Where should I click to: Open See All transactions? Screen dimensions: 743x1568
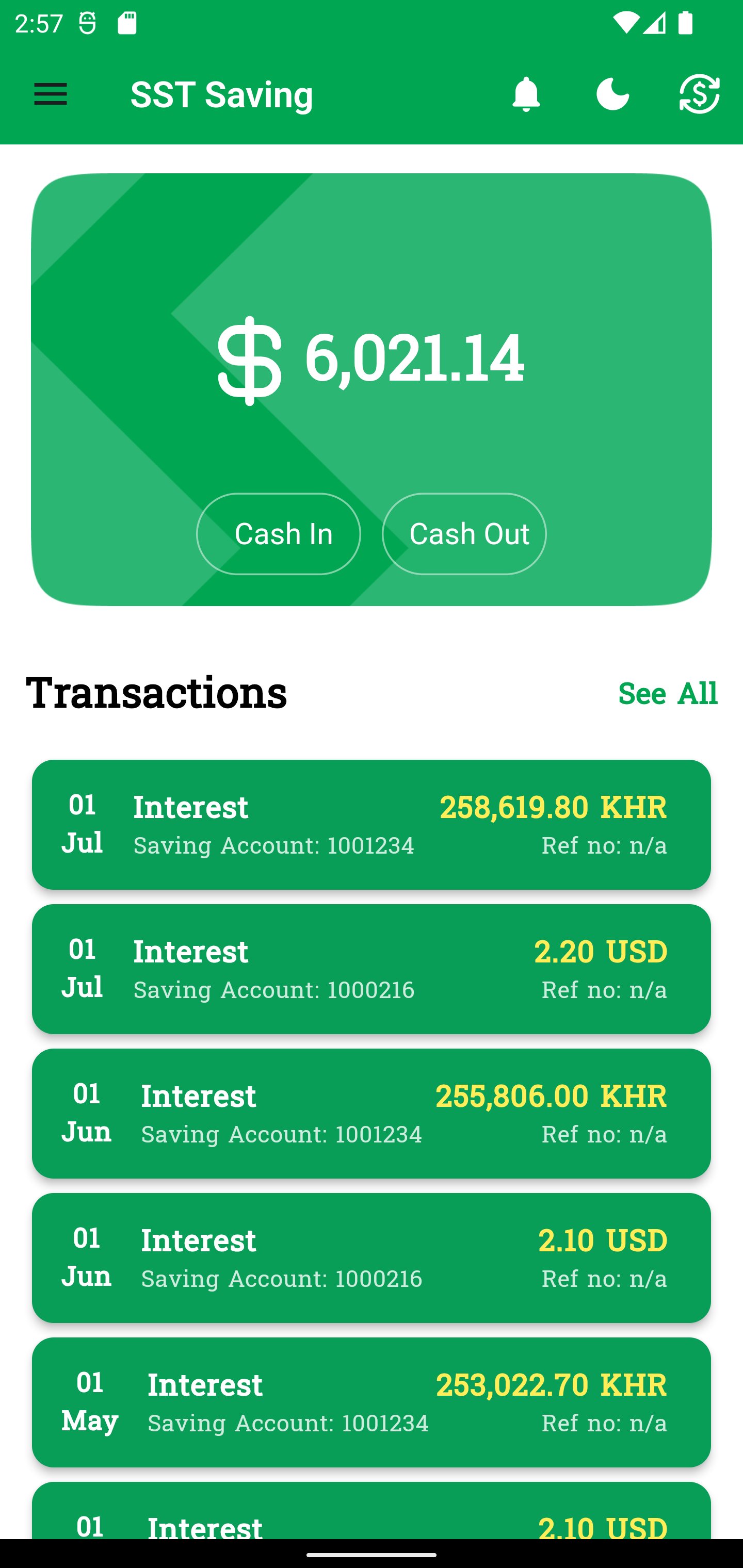tap(668, 693)
